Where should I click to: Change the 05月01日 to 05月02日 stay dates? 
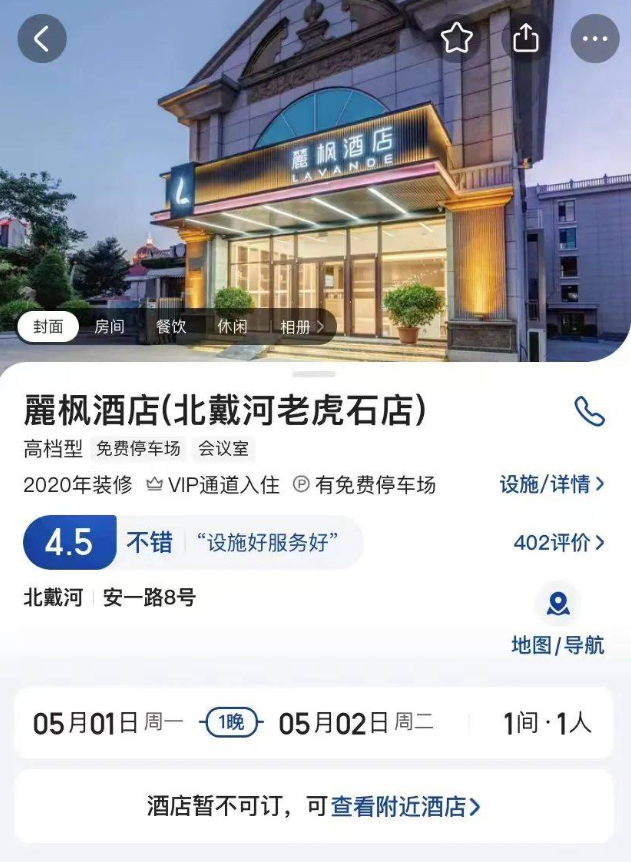coord(232,723)
